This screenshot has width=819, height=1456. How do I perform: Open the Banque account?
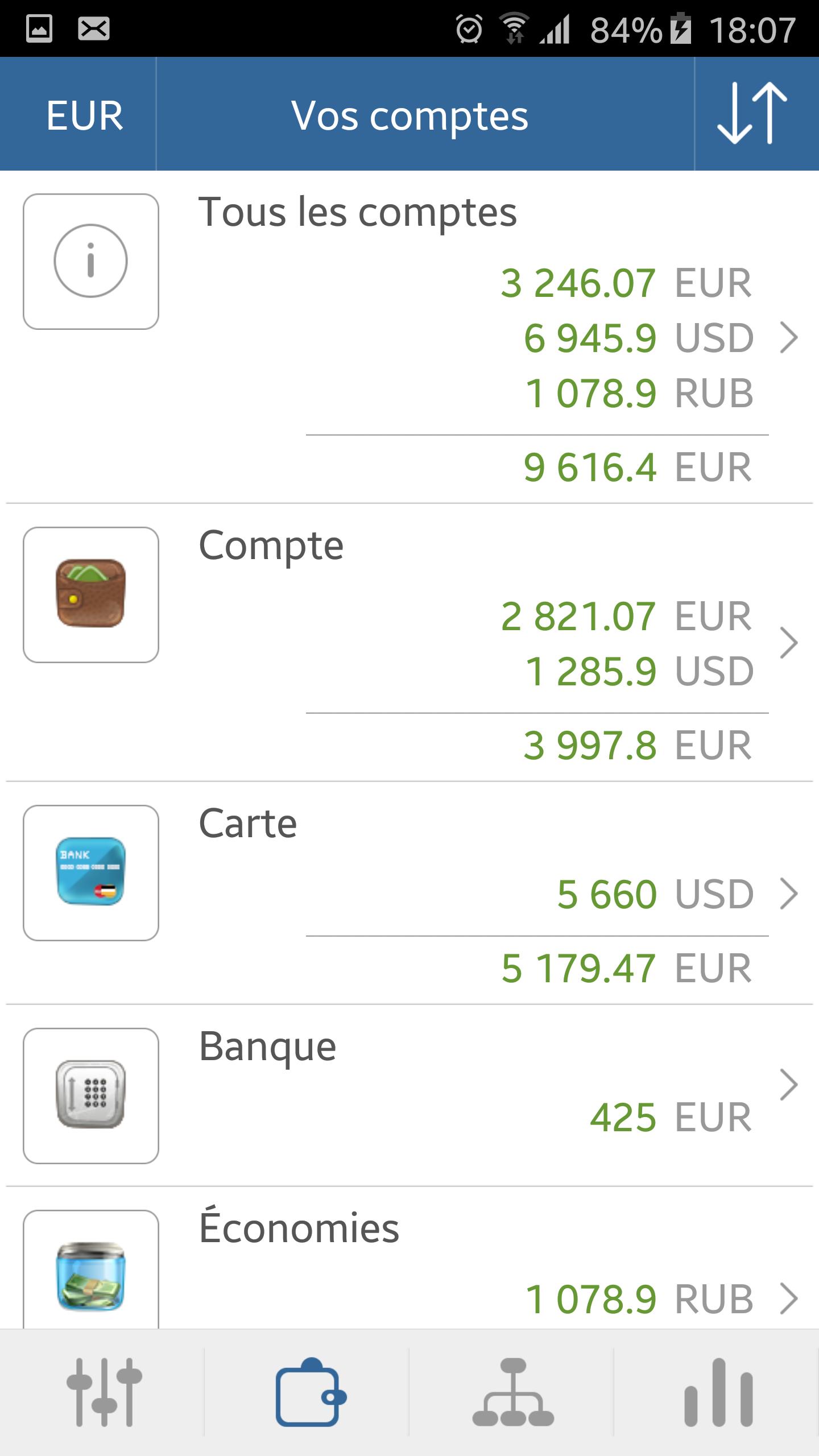point(409,1096)
